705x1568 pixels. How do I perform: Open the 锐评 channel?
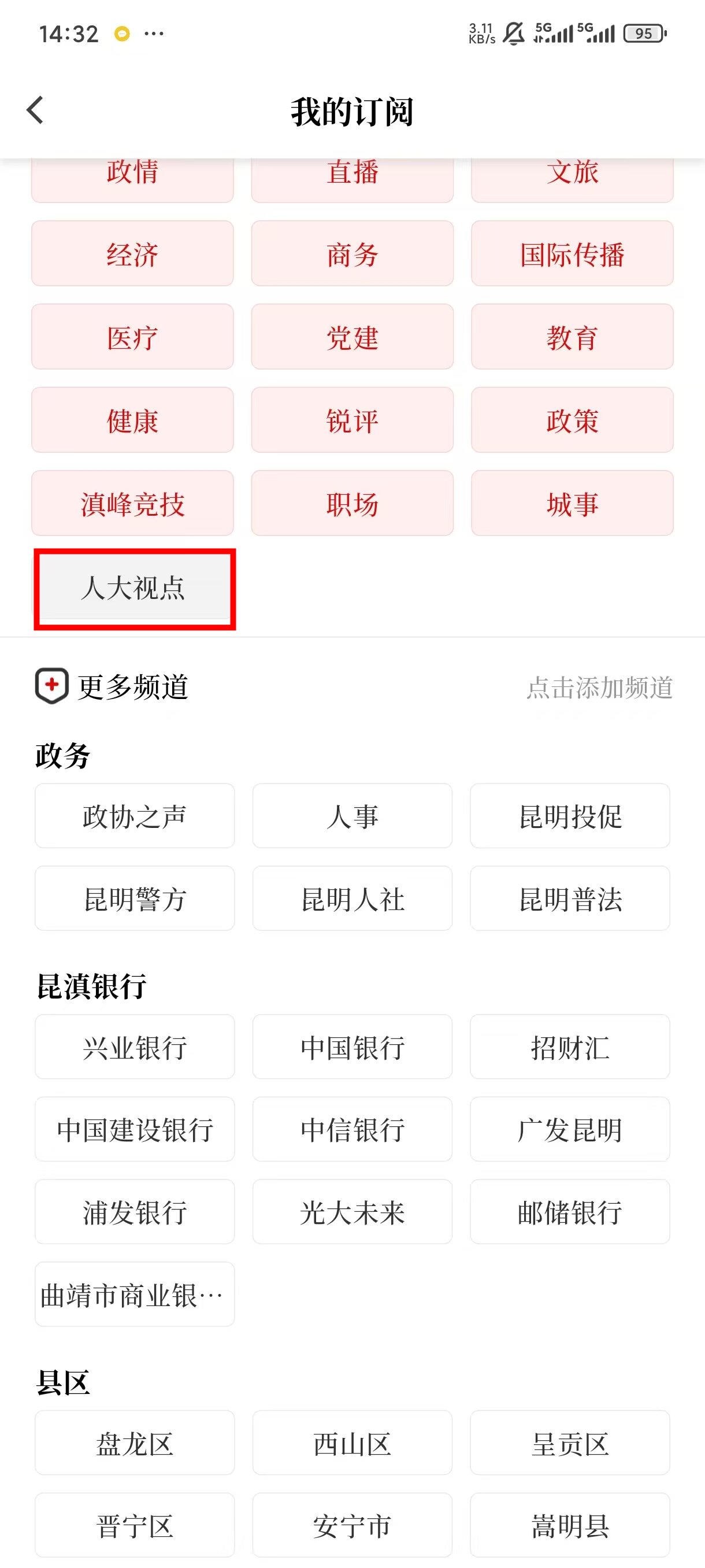351,420
